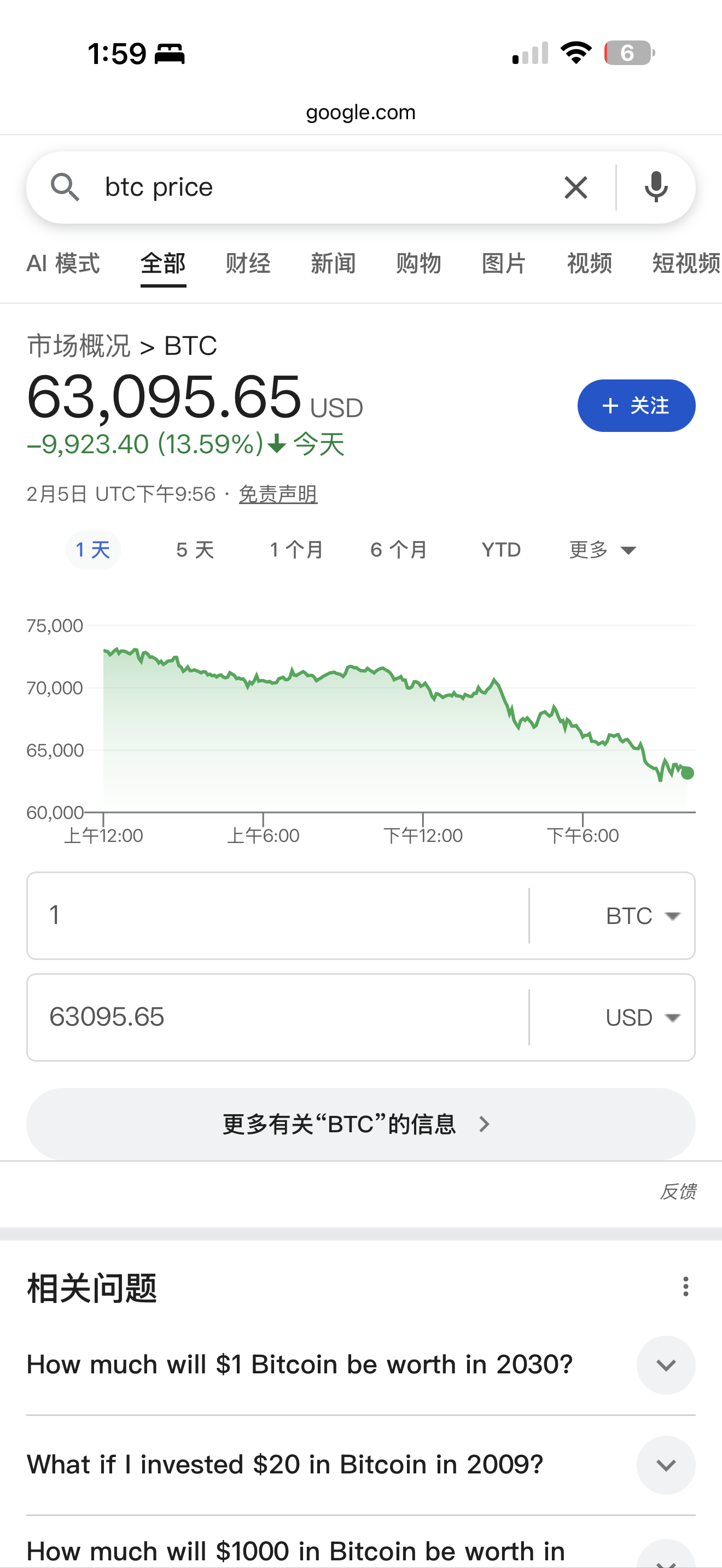Image resolution: width=722 pixels, height=1568 pixels.
Task: Open 更多有关“BTC”的信息
Action: [x=360, y=1124]
